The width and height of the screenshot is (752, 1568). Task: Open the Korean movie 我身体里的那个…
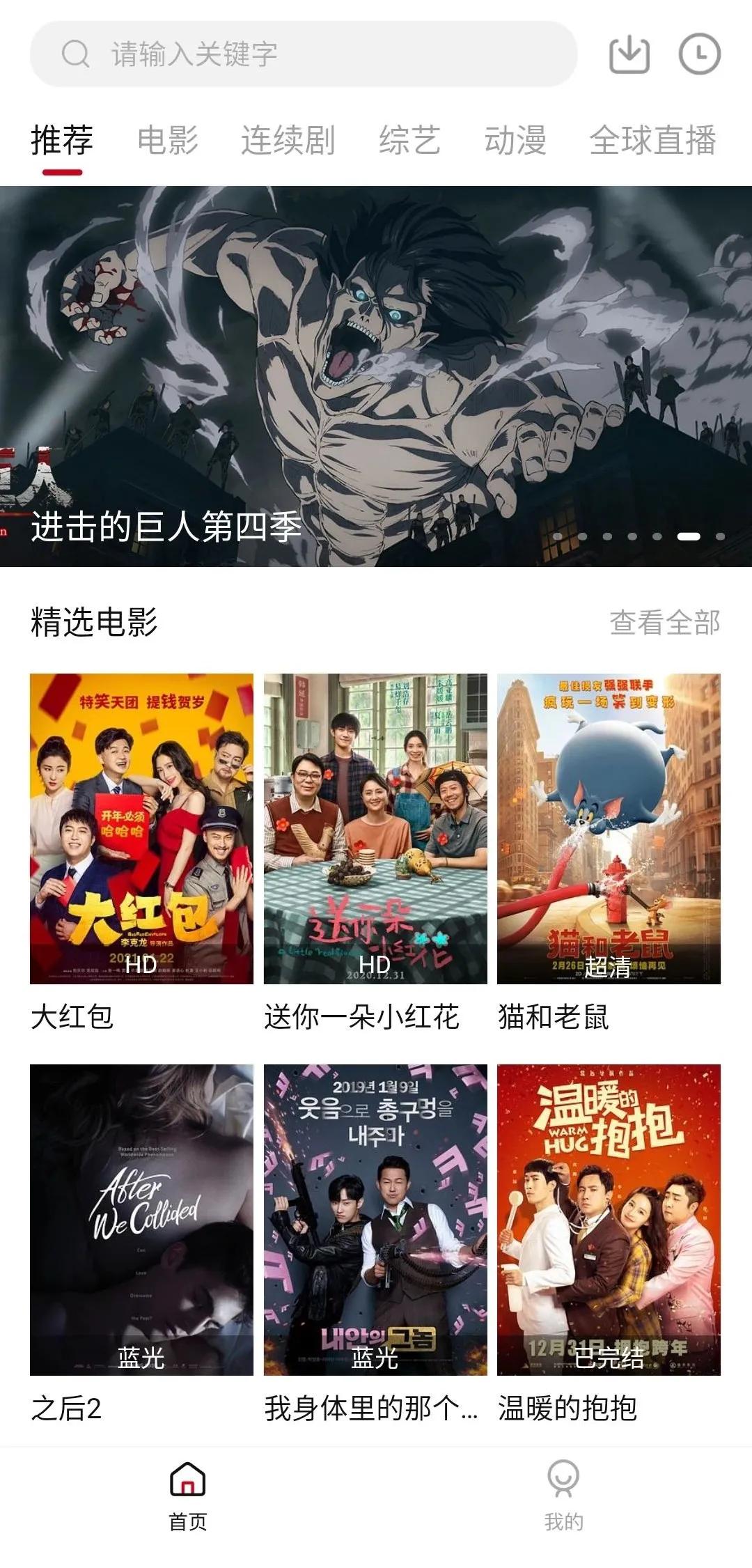[x=375, y=1220]
